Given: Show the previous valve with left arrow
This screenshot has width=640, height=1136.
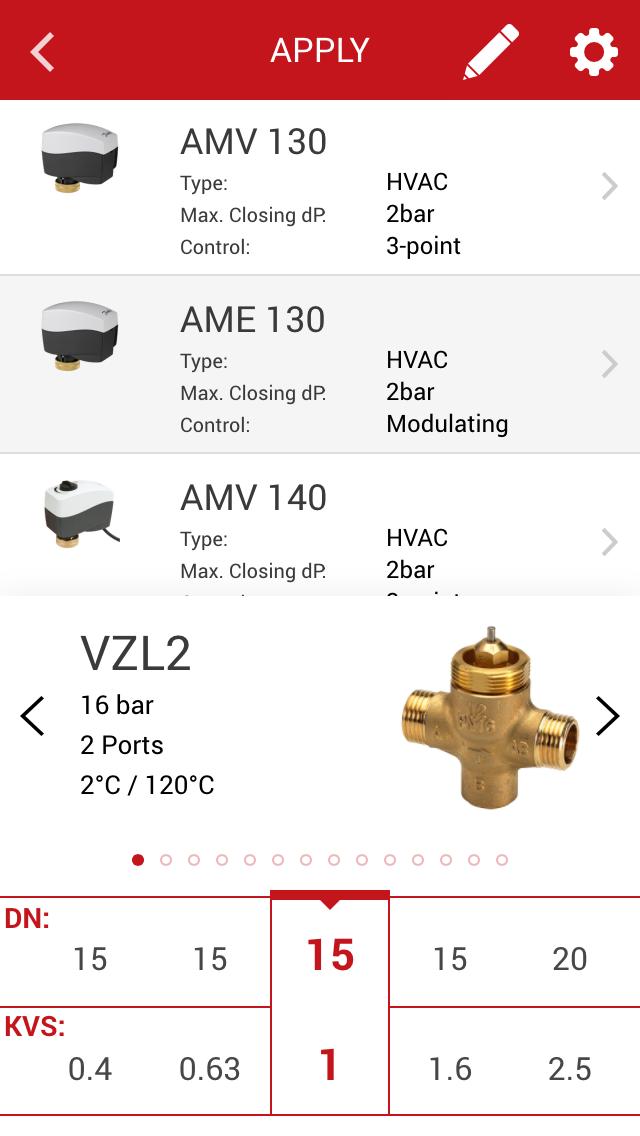Looking at the screenshot, I should pos(33,716).
